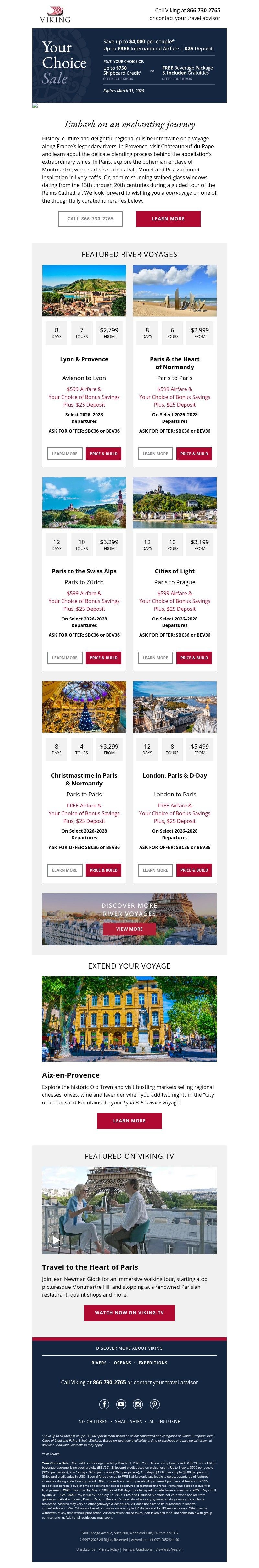Tap Watch Now on Viking.TV

[x=129, y=1312]
